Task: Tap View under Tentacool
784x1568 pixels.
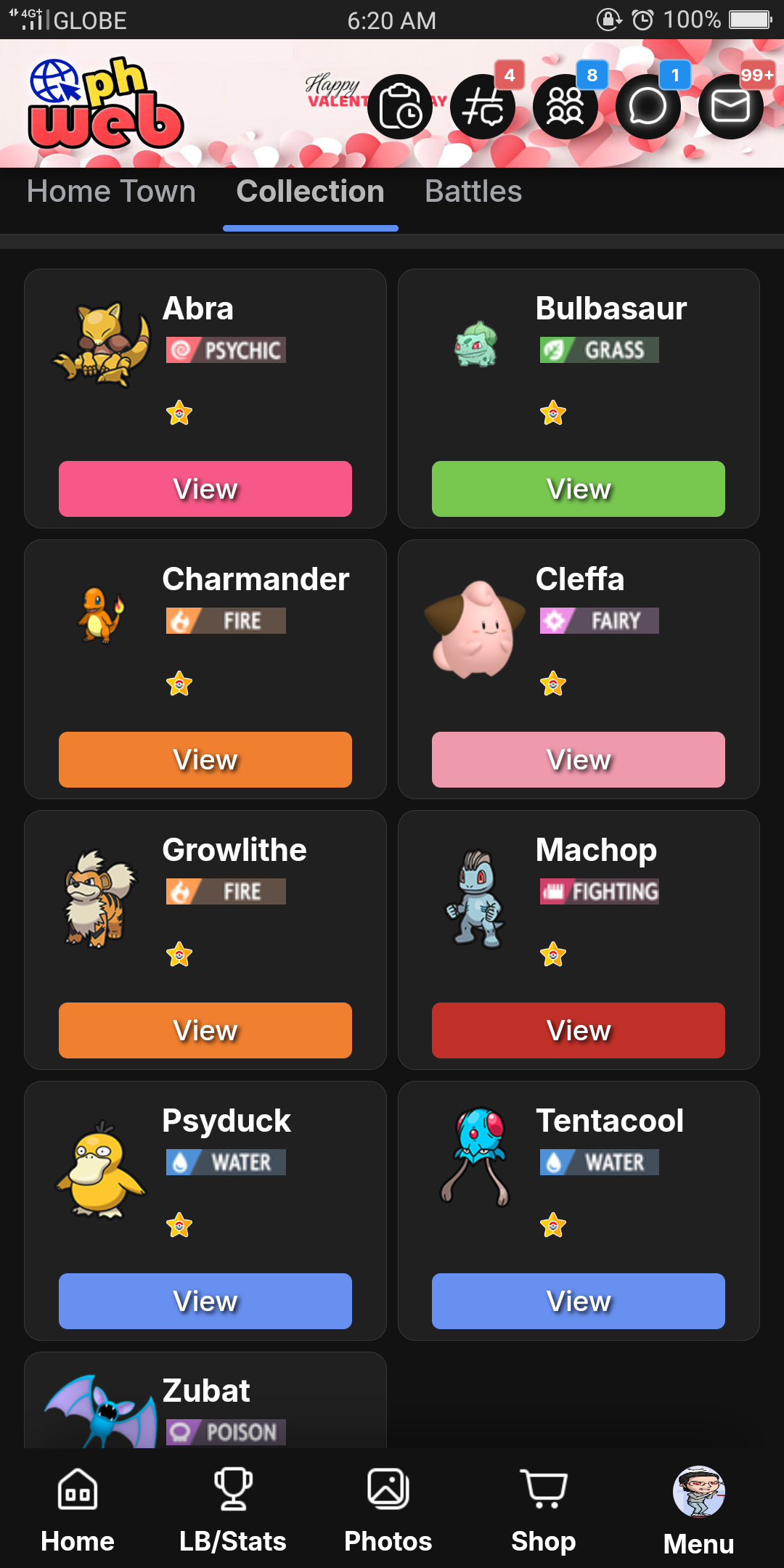Action: (579, 1301)
